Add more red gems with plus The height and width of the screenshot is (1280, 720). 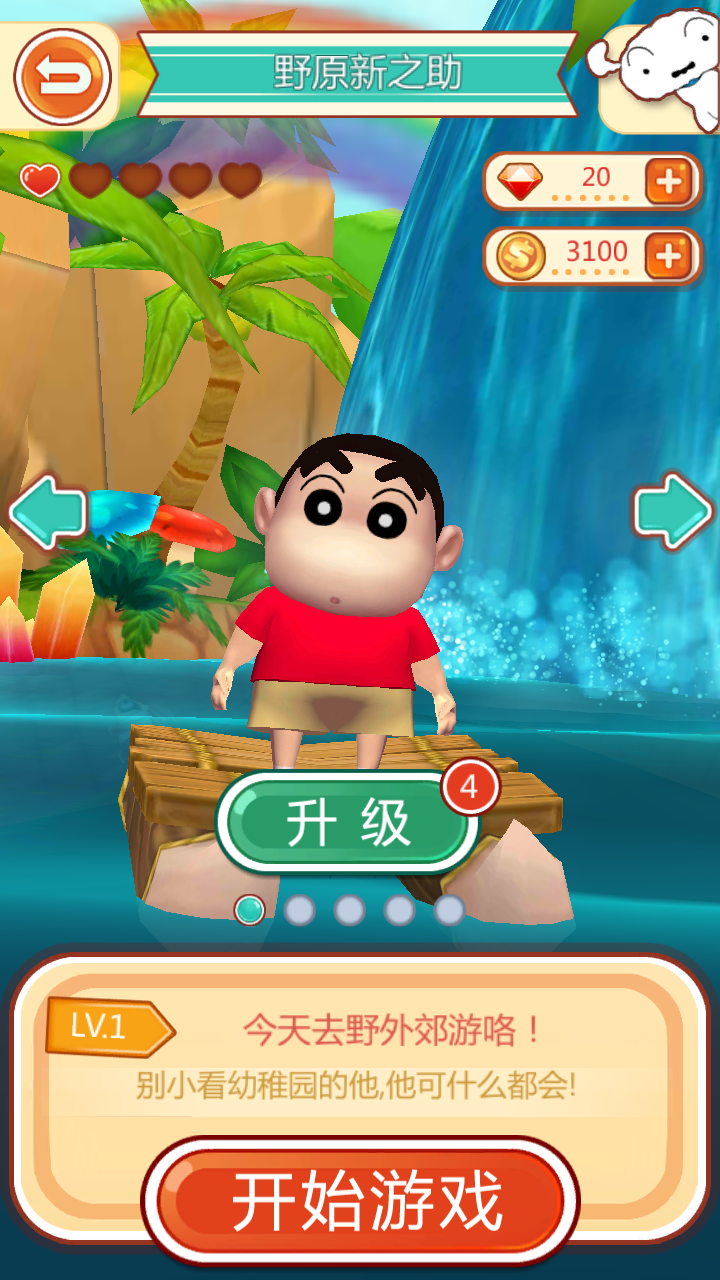point(668,181)
